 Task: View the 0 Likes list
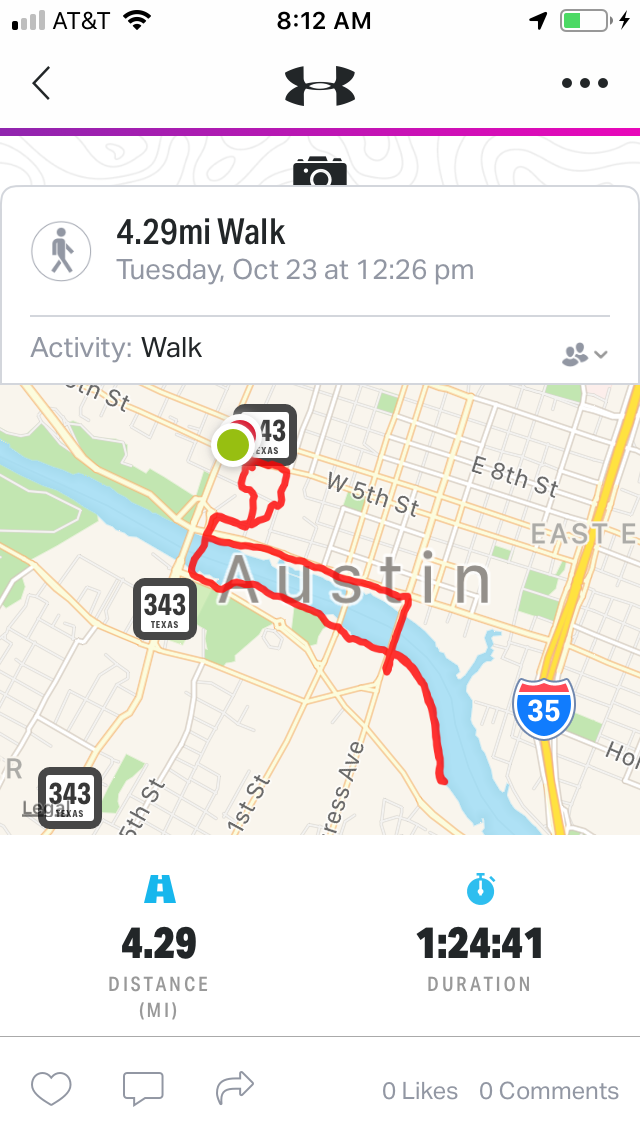click(420, 1090)
